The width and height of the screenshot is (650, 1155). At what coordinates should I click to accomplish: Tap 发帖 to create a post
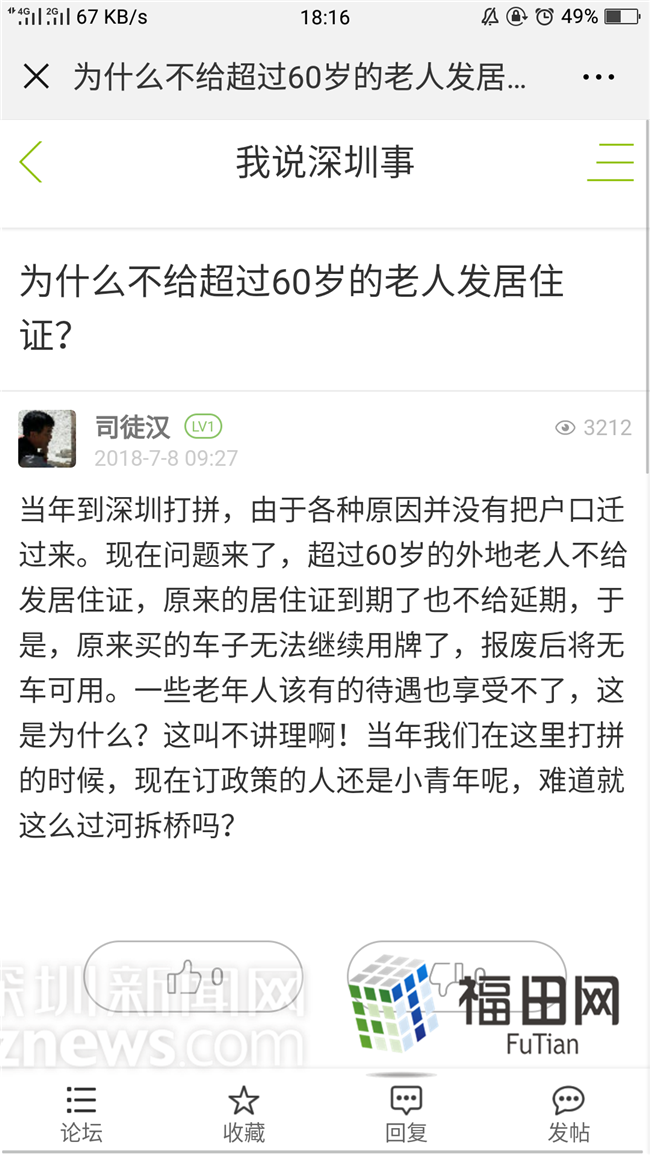click(x=568, y=1114)
